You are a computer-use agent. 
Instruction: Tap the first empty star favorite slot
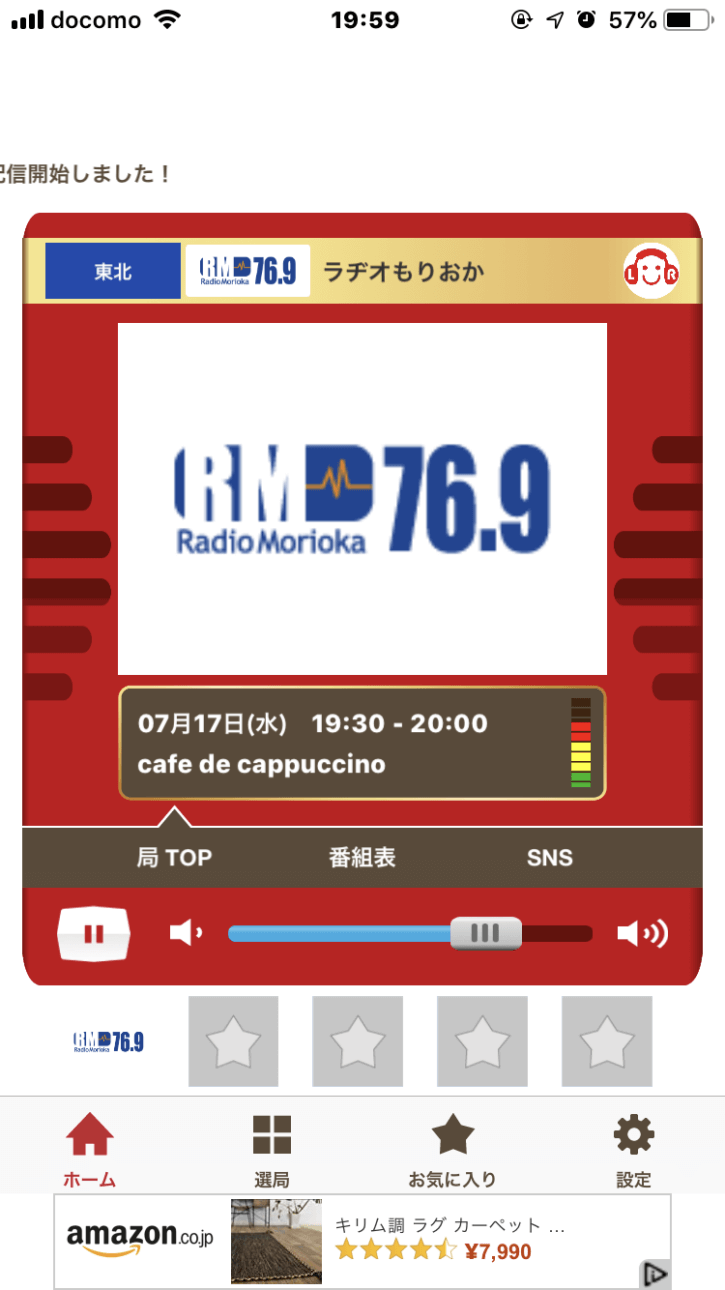tap(233, 1041)
